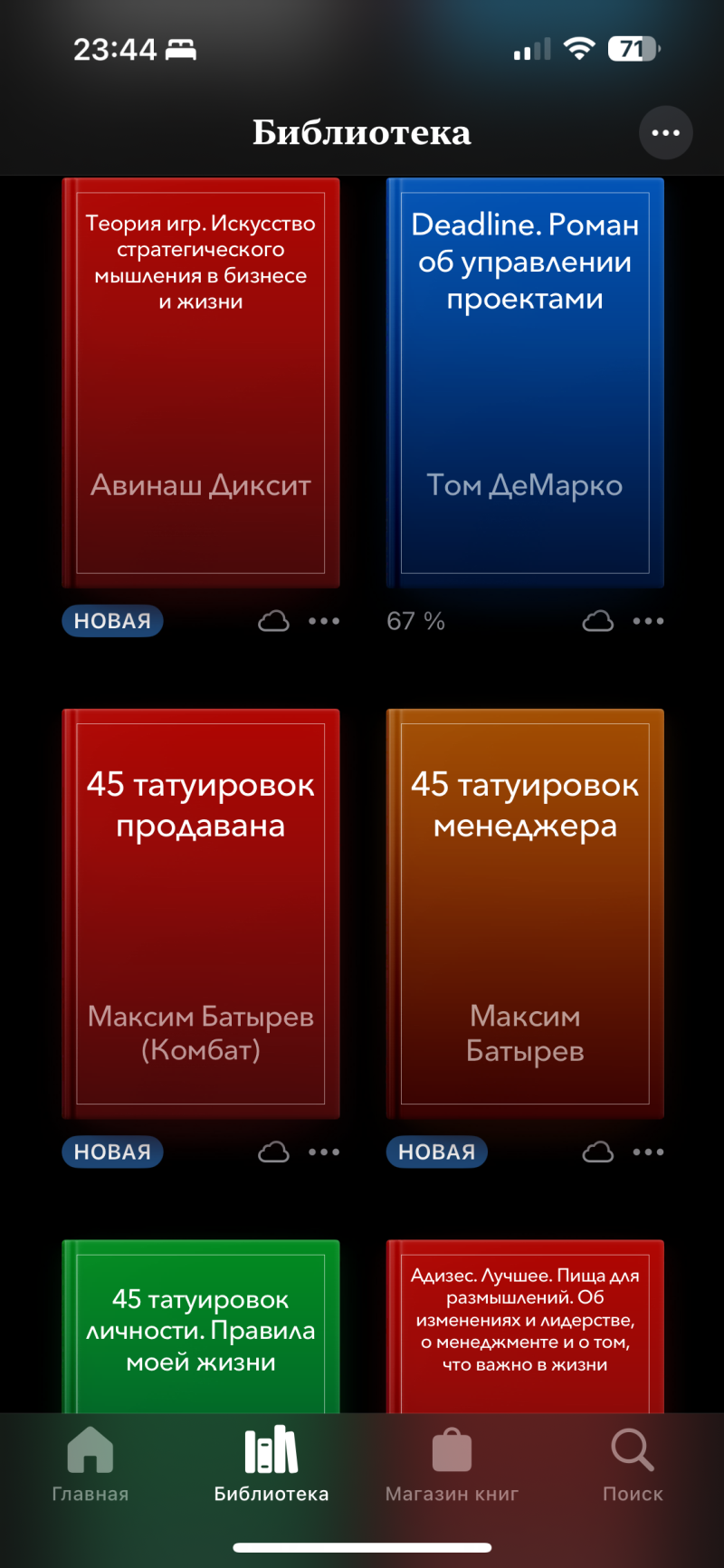Go to the Магазин книг tab
Screen dimensions: 724x1568
coord(452,1465)
